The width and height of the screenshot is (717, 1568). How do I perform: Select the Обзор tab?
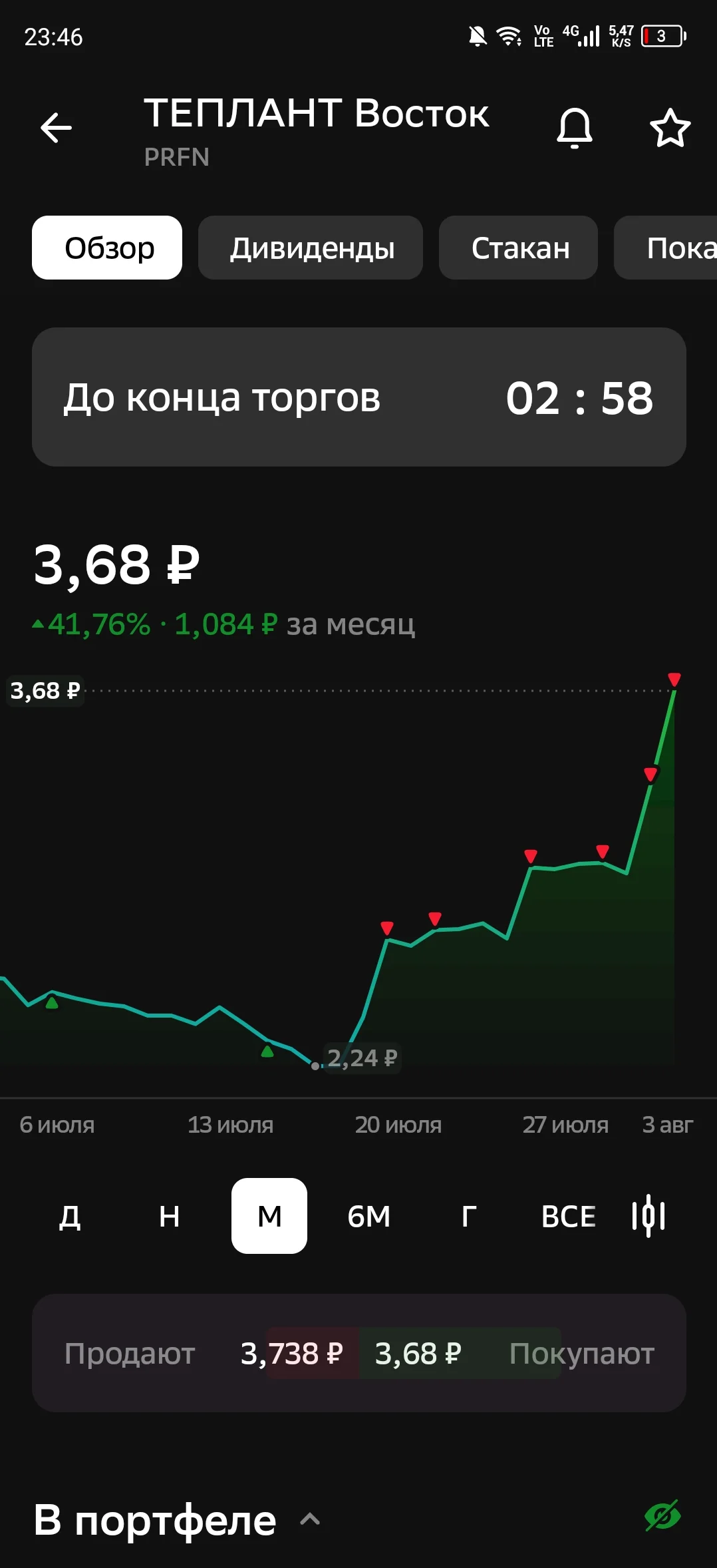107,248
